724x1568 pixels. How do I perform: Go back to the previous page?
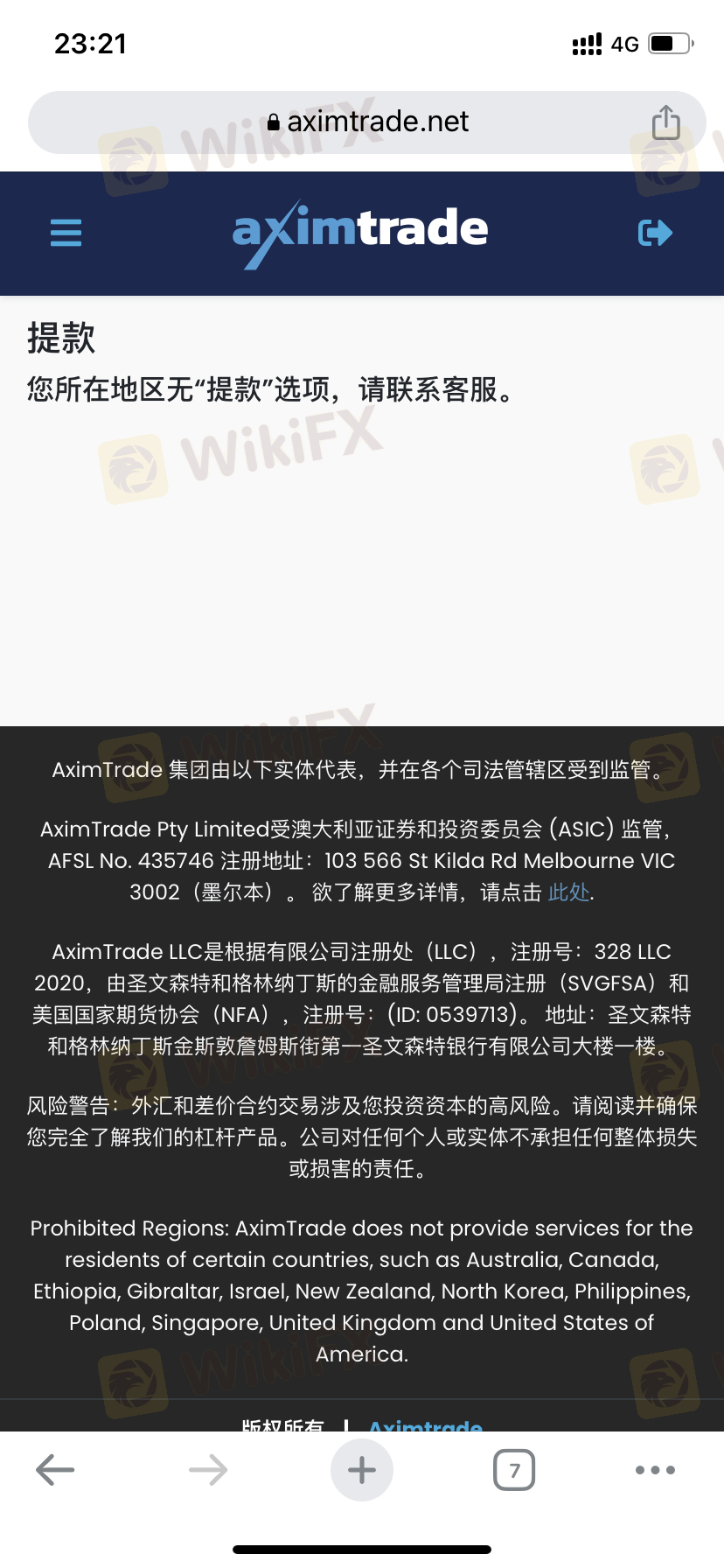tap(55, 1470)
